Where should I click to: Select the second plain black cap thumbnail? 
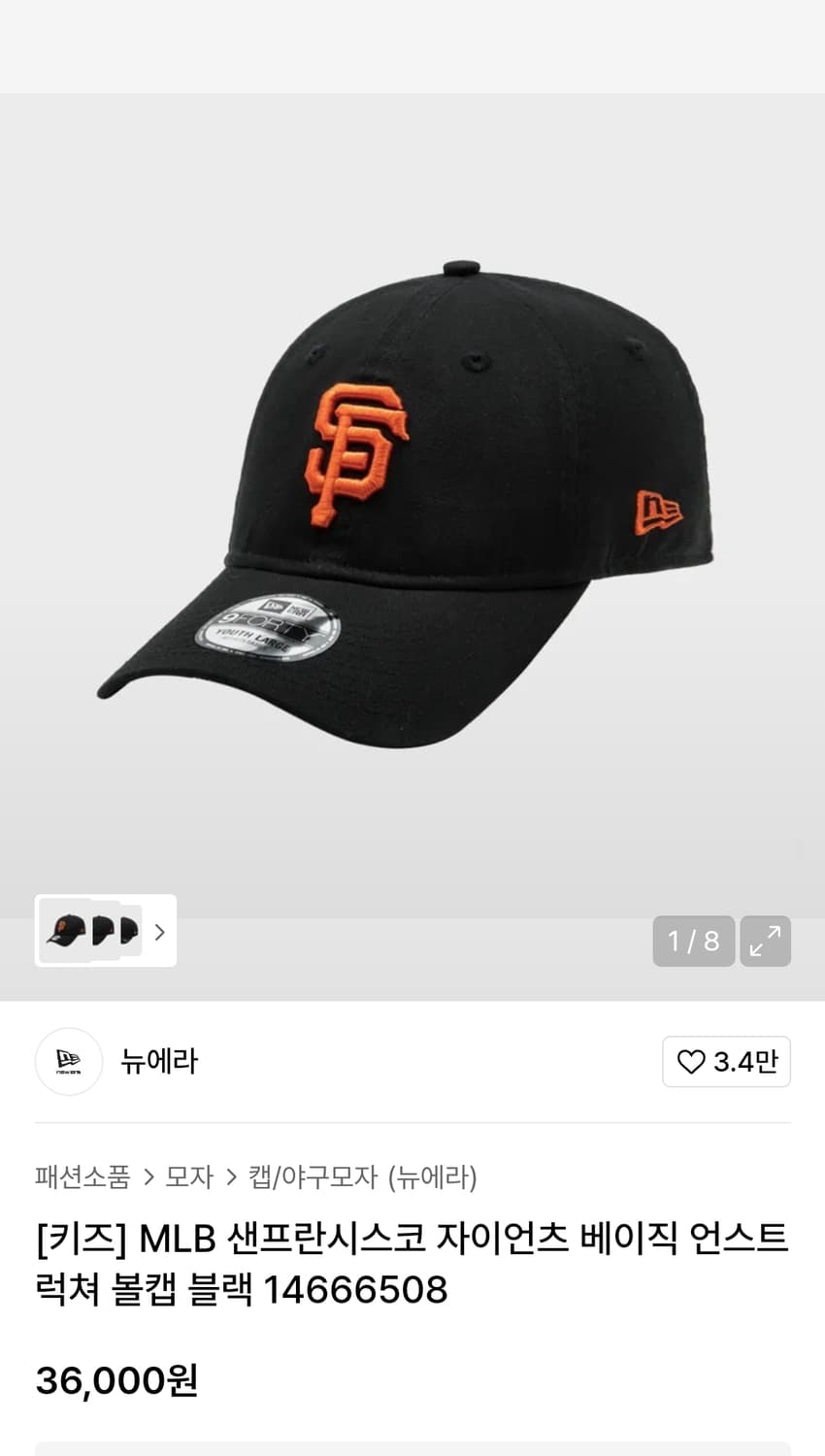coord(103,931)
